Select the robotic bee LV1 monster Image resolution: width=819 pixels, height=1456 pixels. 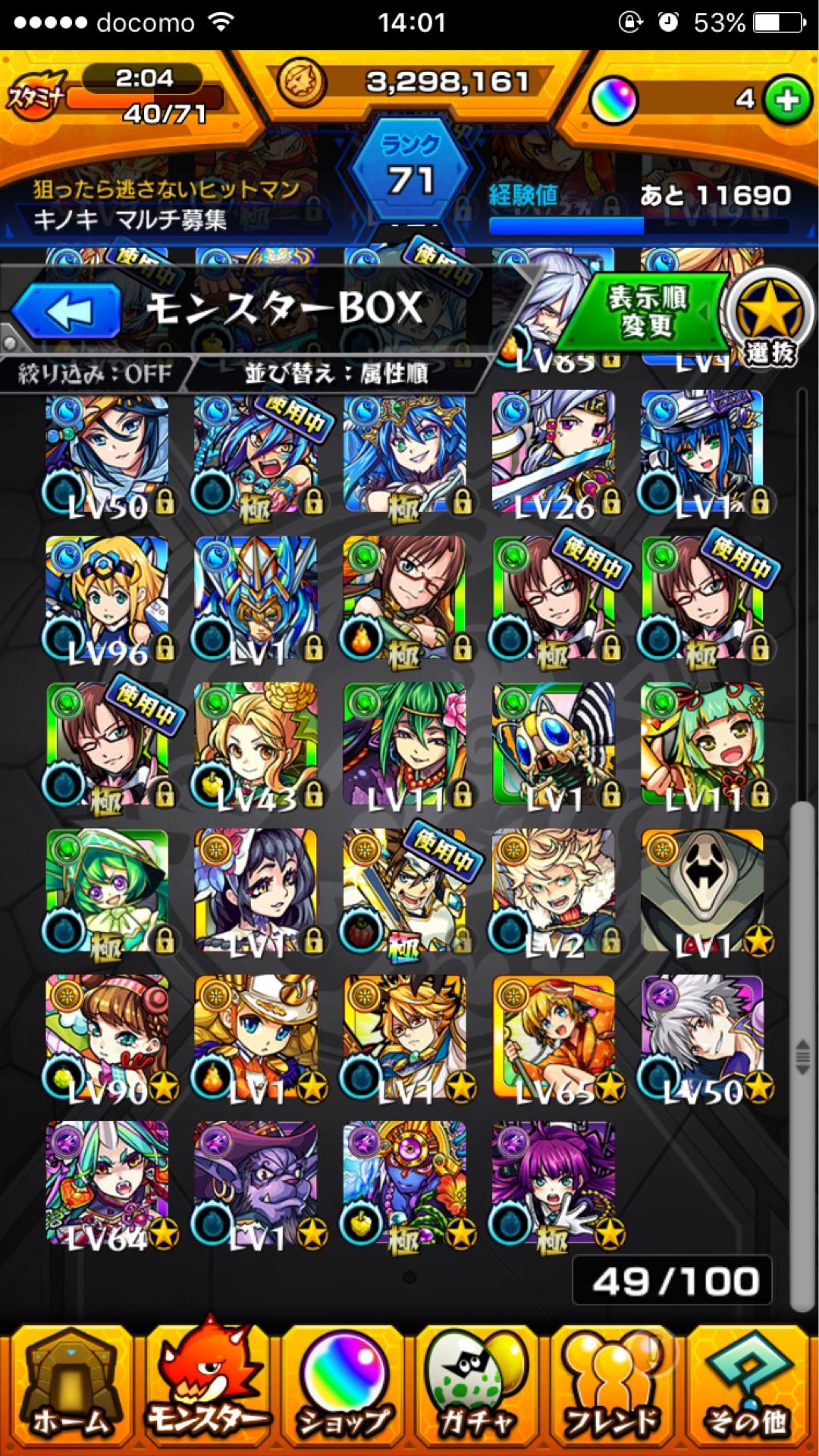554,745
